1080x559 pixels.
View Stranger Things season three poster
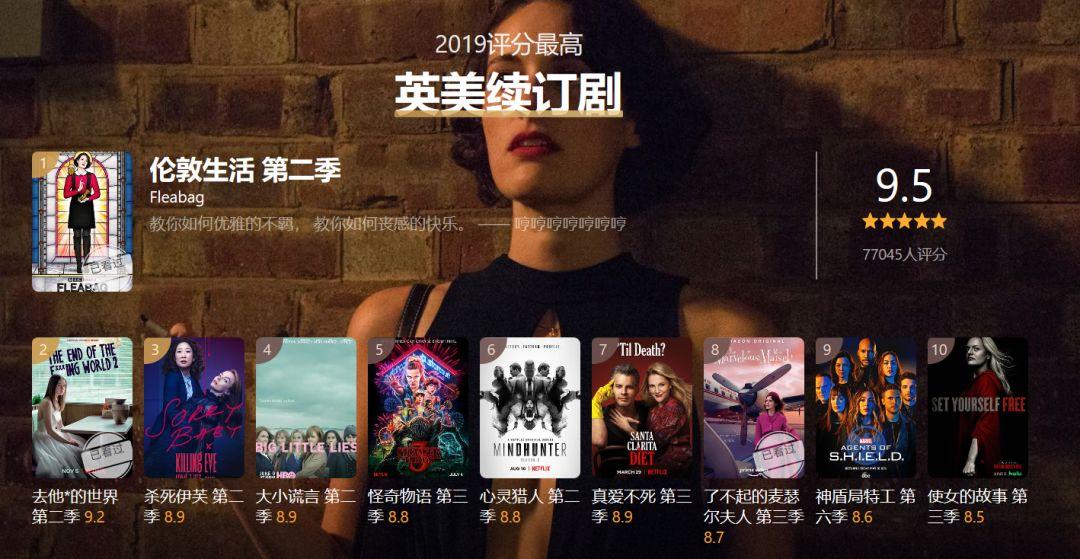(x=418, y=407)
